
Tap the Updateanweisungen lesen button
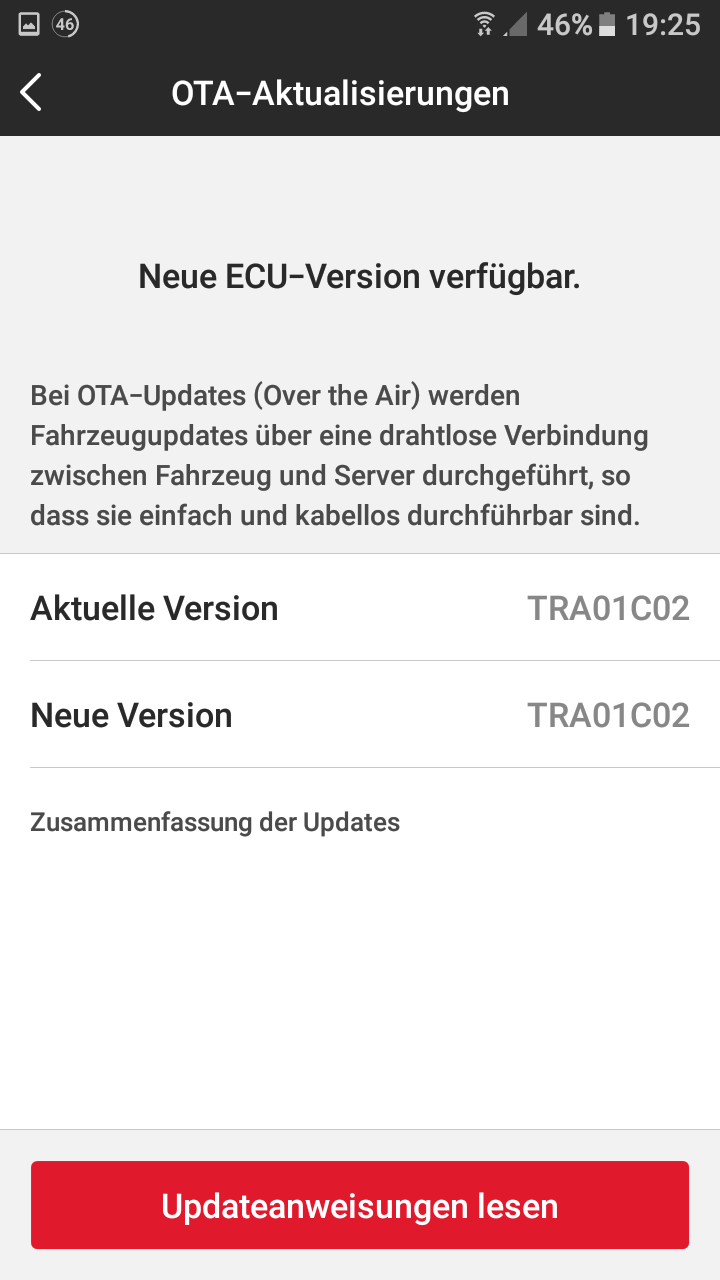pyautogui.click(x=360, y=1205)
